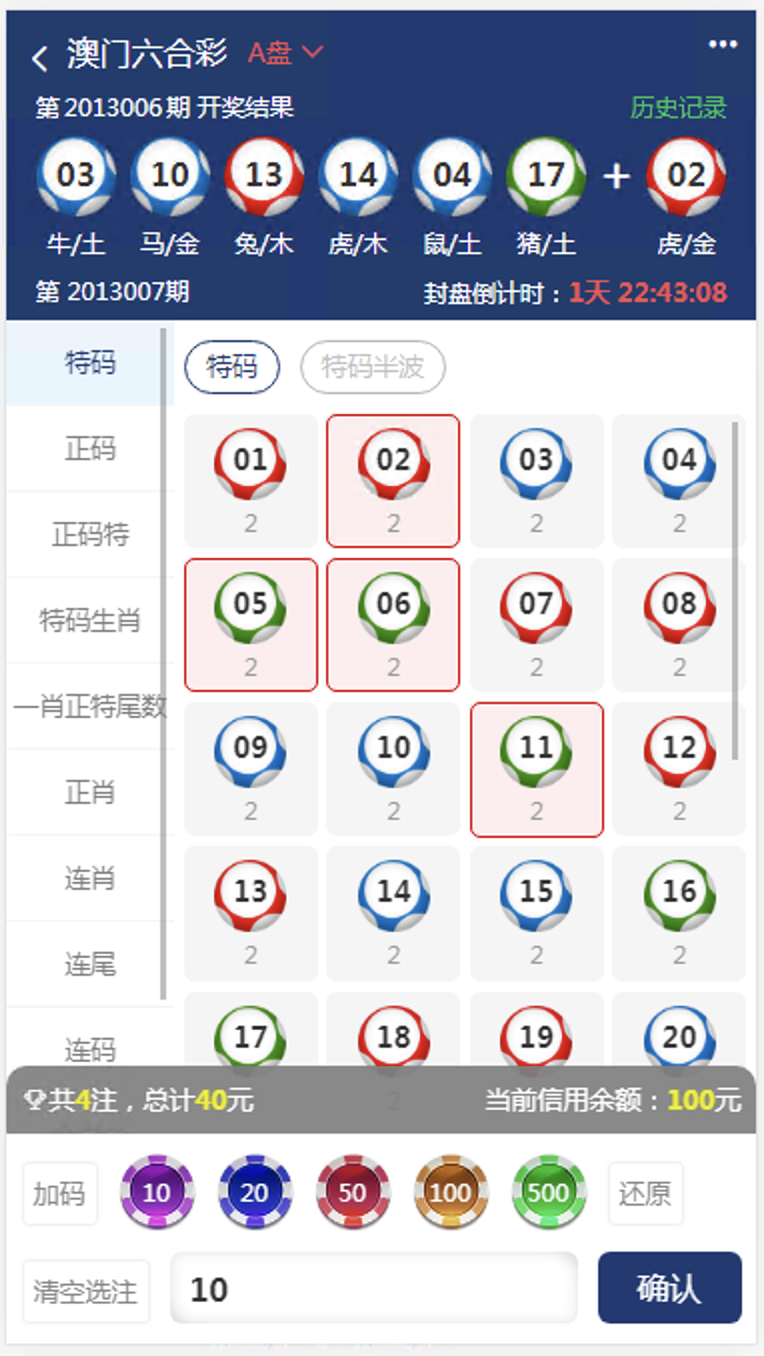
Task: Deselect number ball 11
Action: 537,769
